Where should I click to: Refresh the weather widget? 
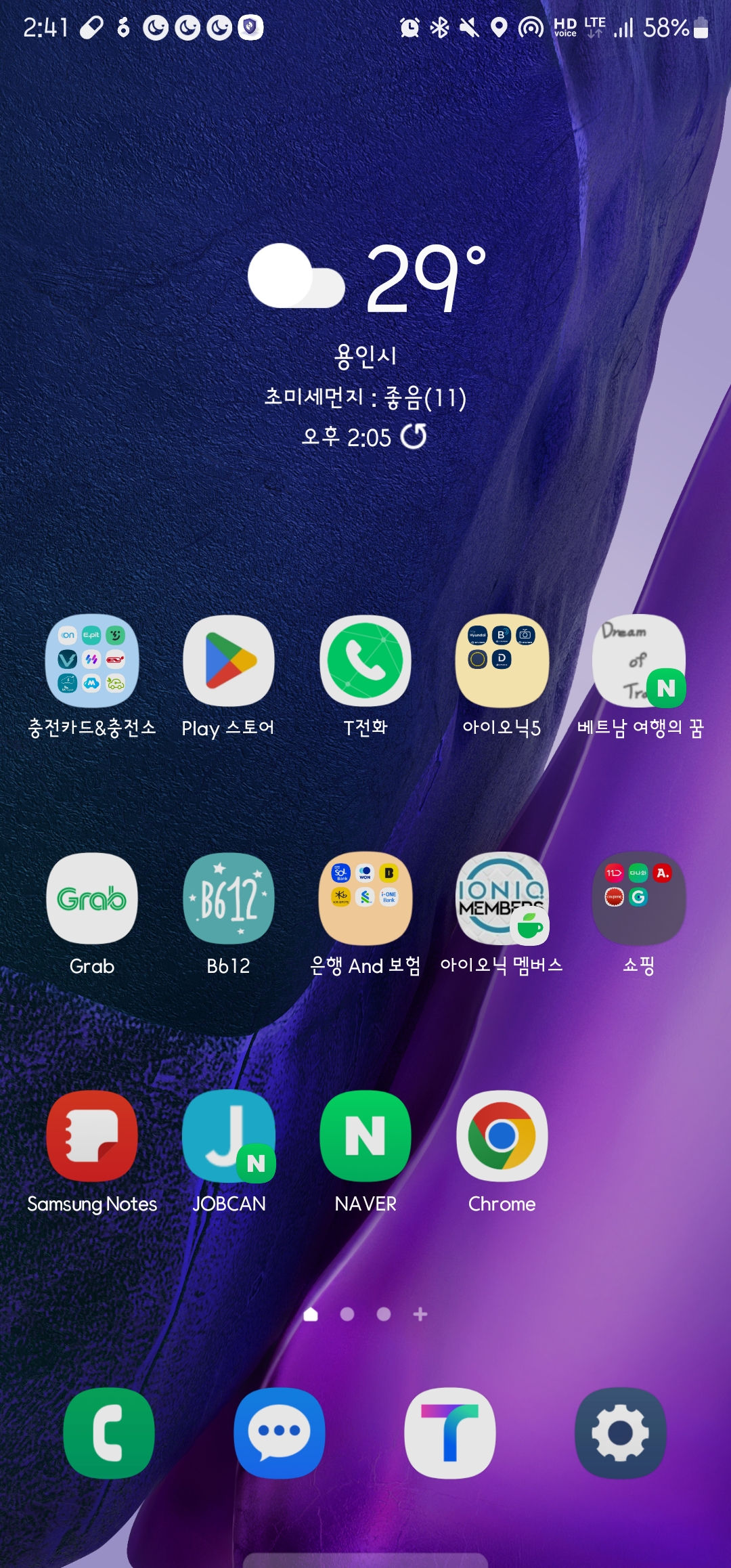coord(414,437)
